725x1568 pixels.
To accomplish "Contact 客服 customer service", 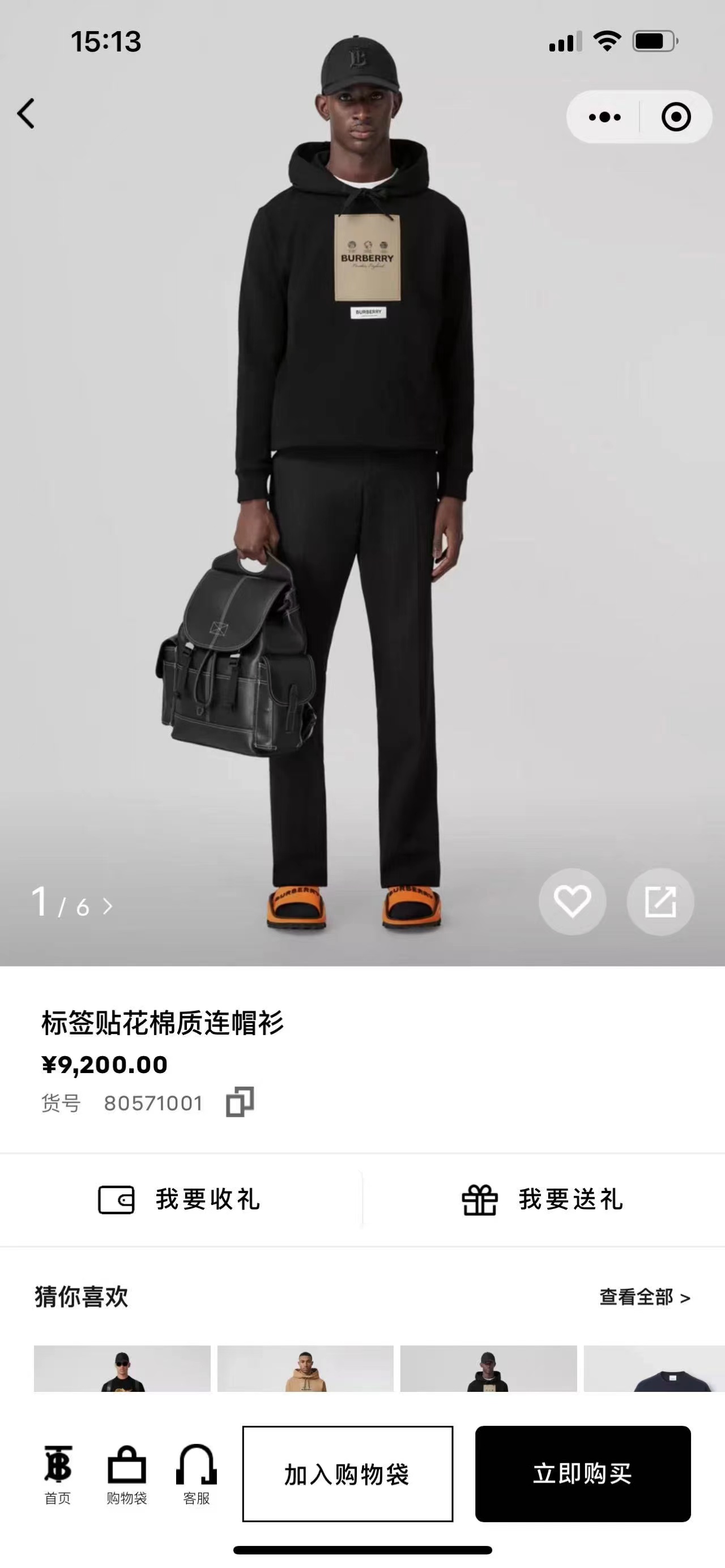I will point(196,1473).
